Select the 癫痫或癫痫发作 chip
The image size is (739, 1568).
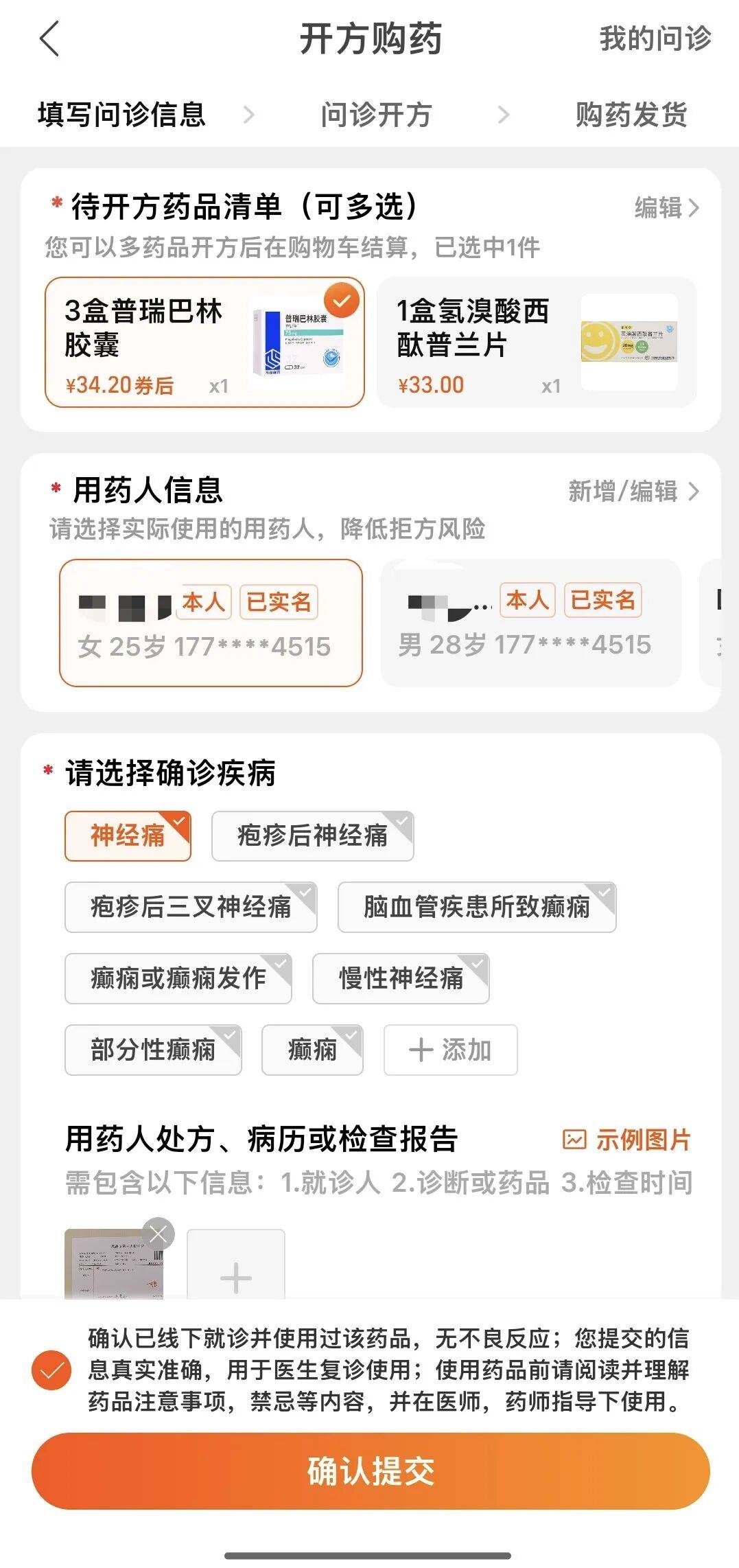pos(178,978)
